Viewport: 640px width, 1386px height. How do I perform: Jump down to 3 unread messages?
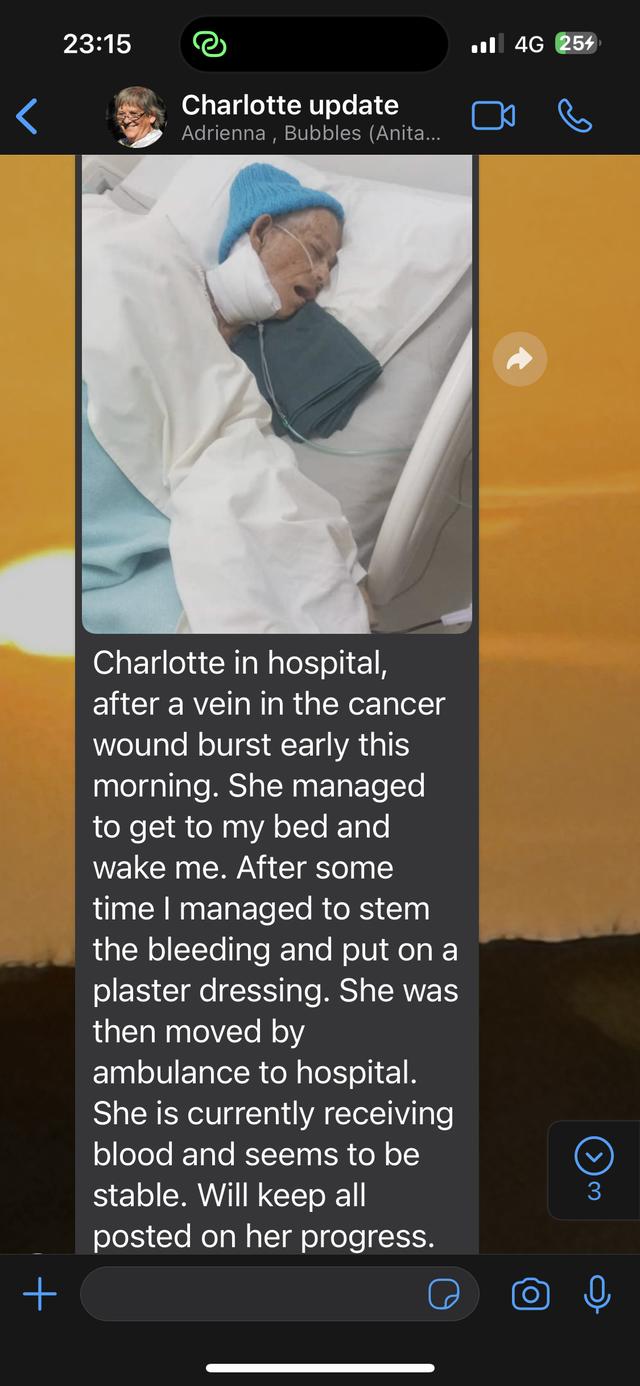coord(594,1167)
